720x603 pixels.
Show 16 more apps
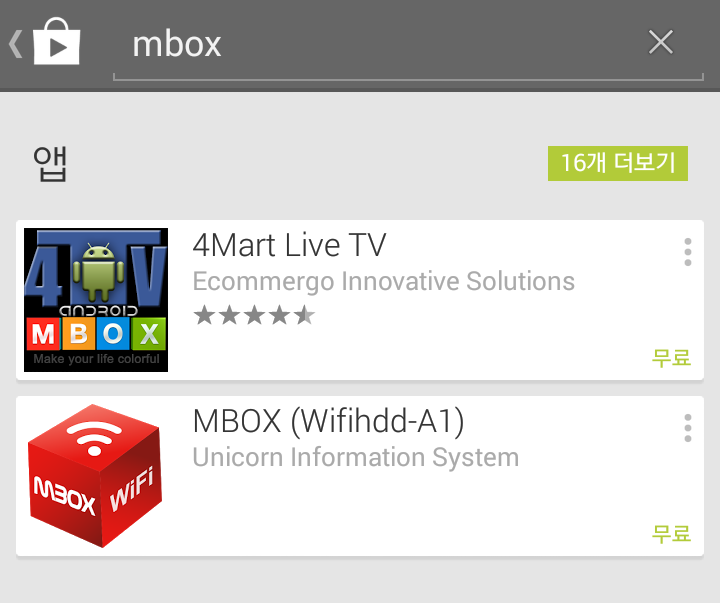pyautogui.click(x=617, y=163)
